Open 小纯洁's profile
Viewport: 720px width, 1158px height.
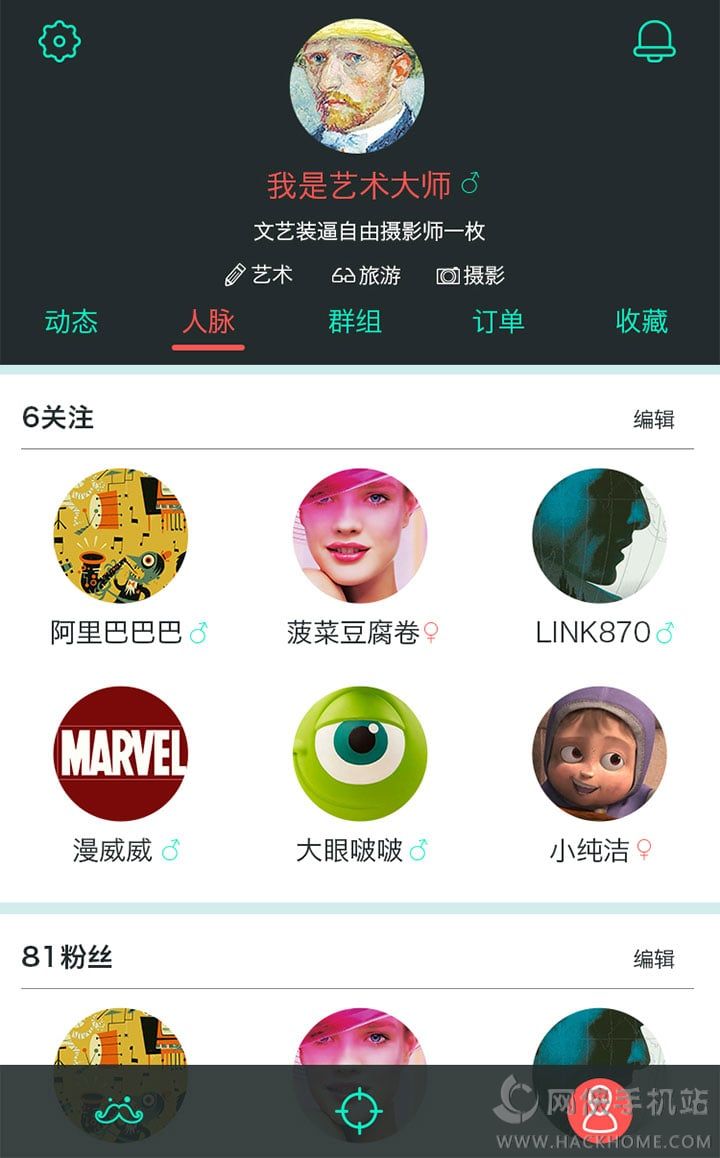tap(599, 754)
